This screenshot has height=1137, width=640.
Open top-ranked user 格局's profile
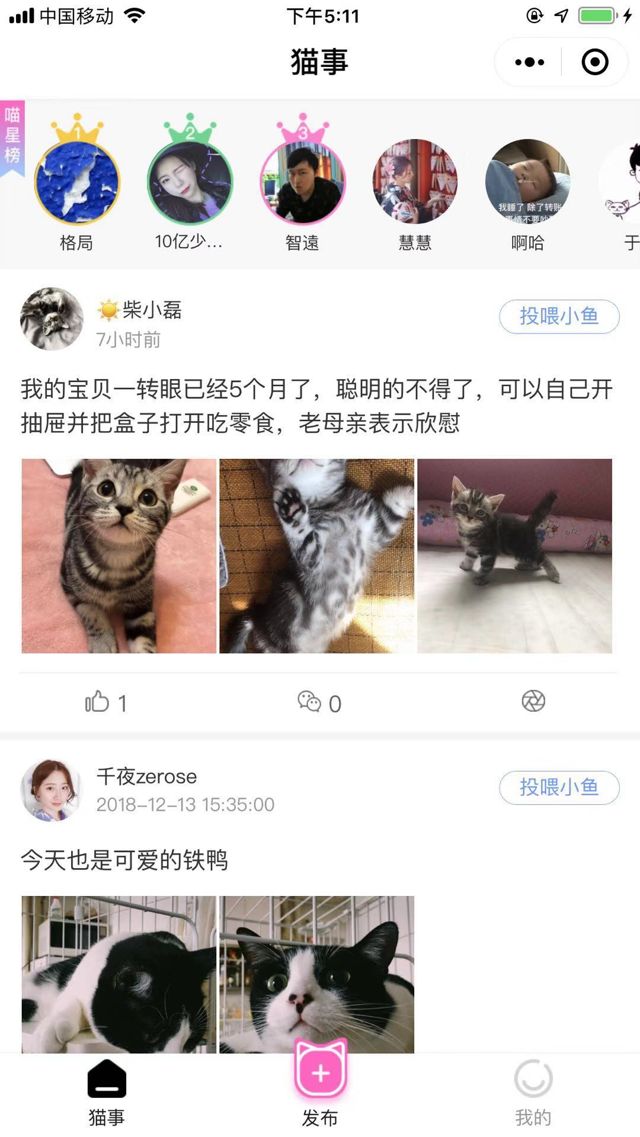tap(77, 182)
